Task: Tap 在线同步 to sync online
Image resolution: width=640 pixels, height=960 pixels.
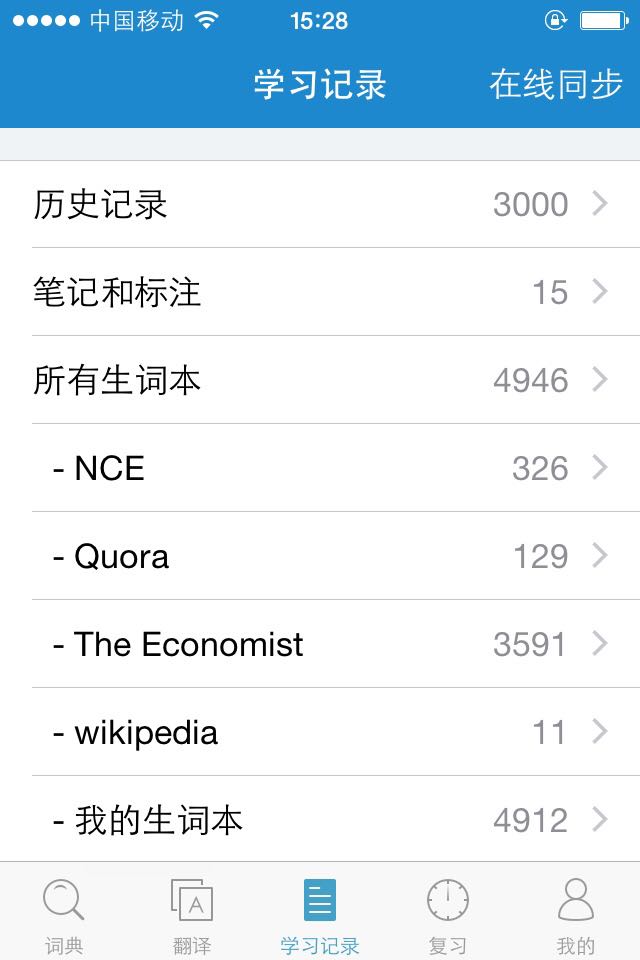Action: [555, 85]
